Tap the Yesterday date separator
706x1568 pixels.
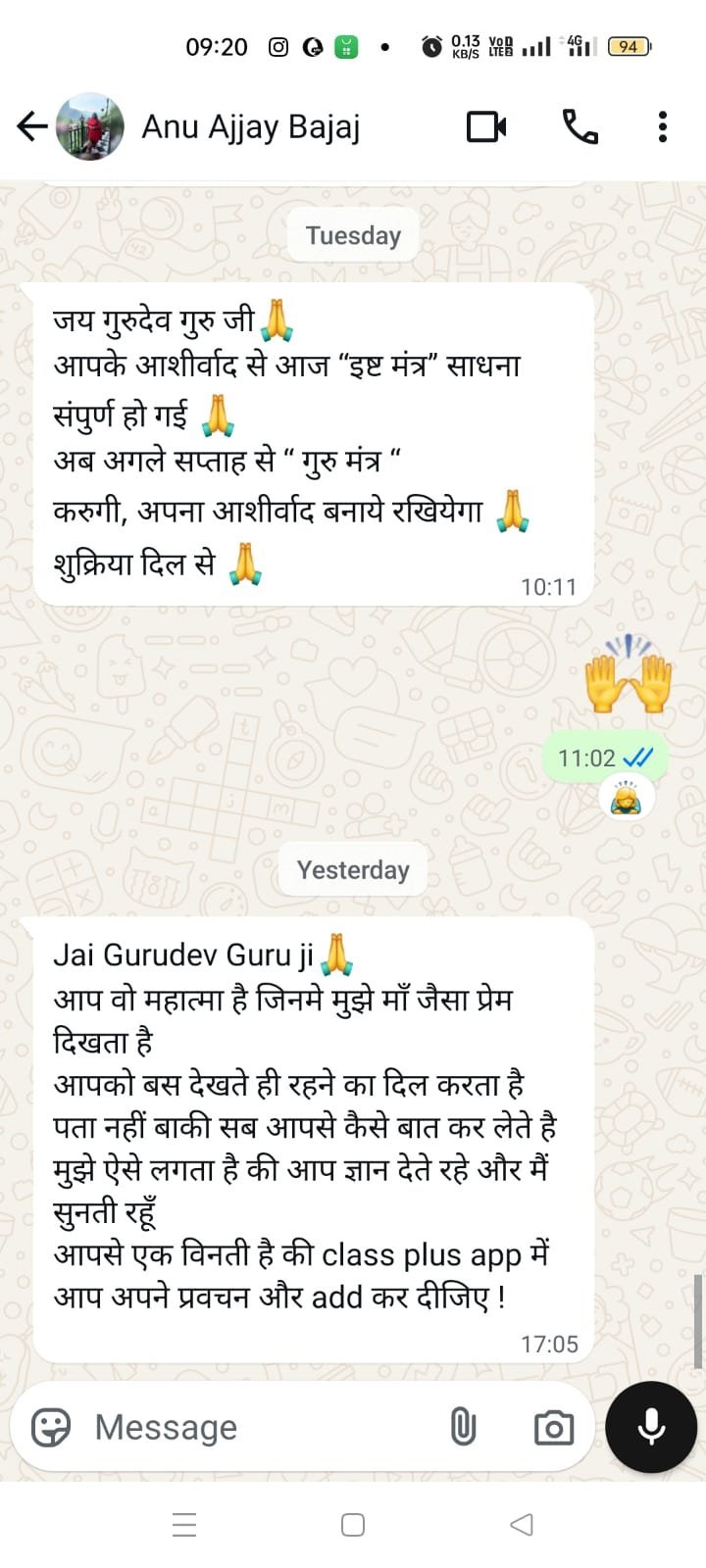(x=353, y=869)
